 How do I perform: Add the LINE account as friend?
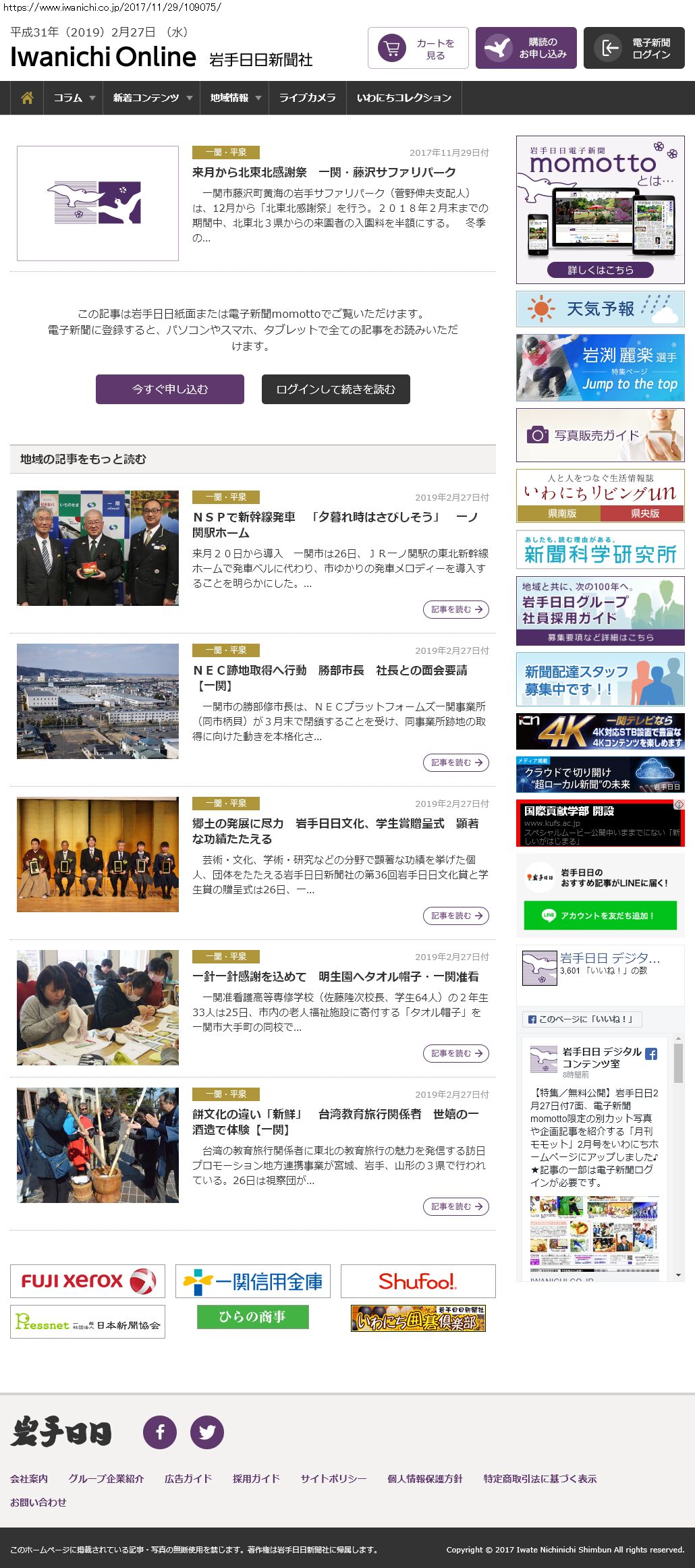tap(600, 916)
